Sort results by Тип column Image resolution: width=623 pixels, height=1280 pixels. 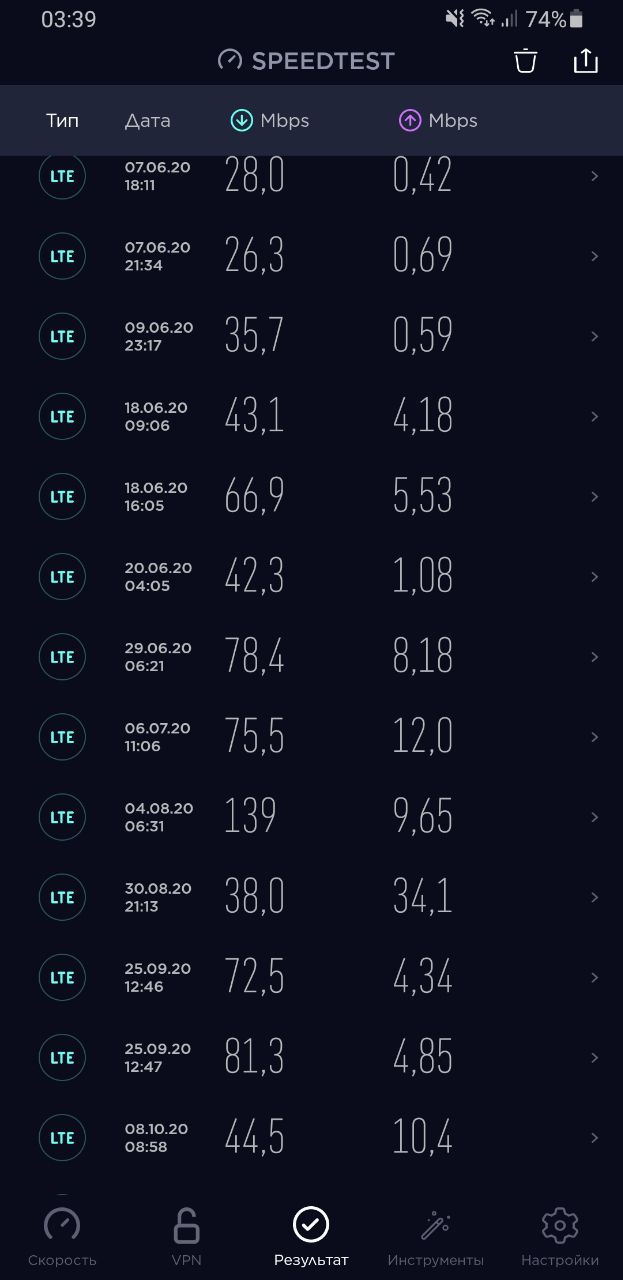coord(62,120)
